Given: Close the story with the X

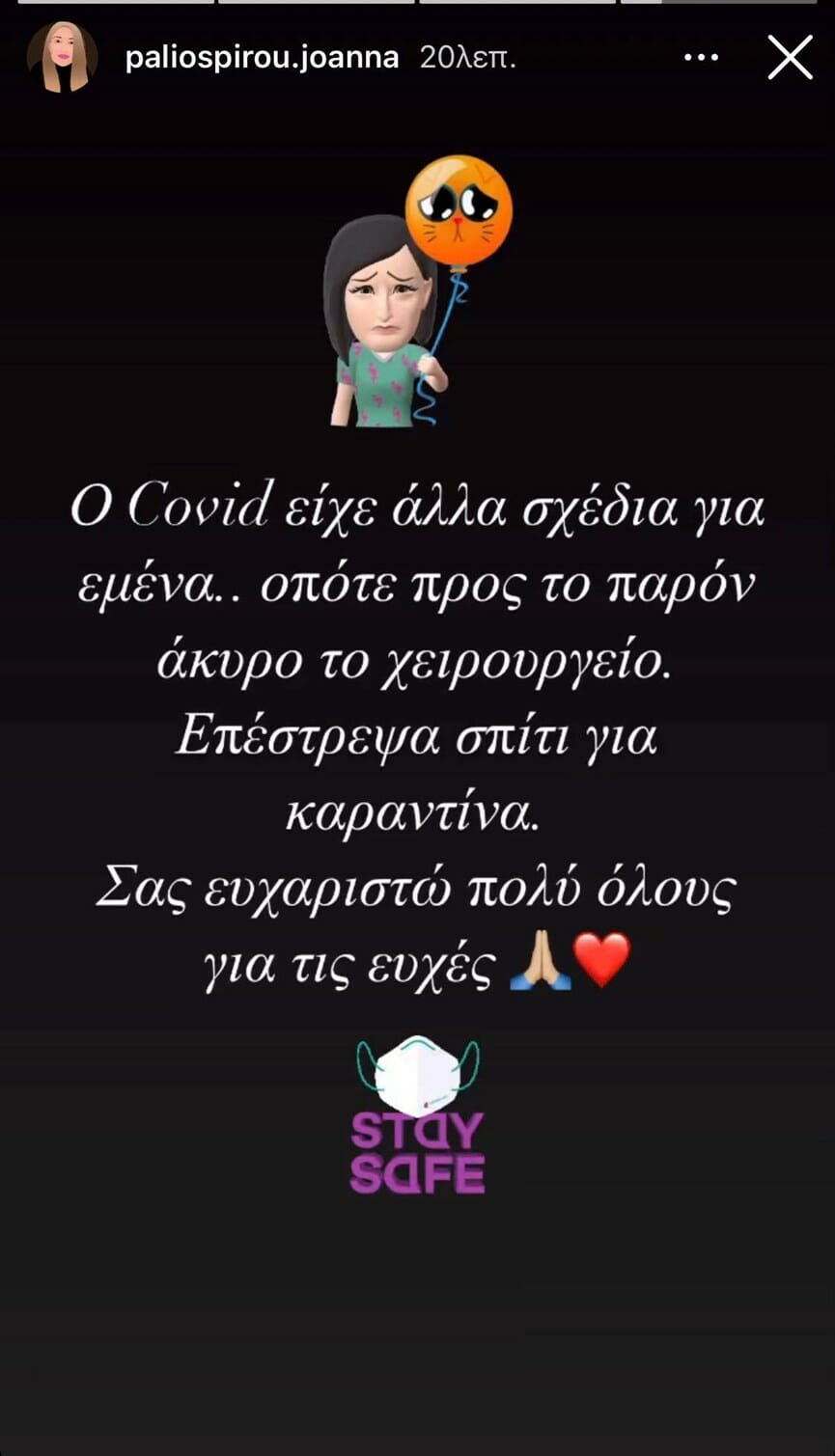Looking at the screenshot, I should coord(790,58).
